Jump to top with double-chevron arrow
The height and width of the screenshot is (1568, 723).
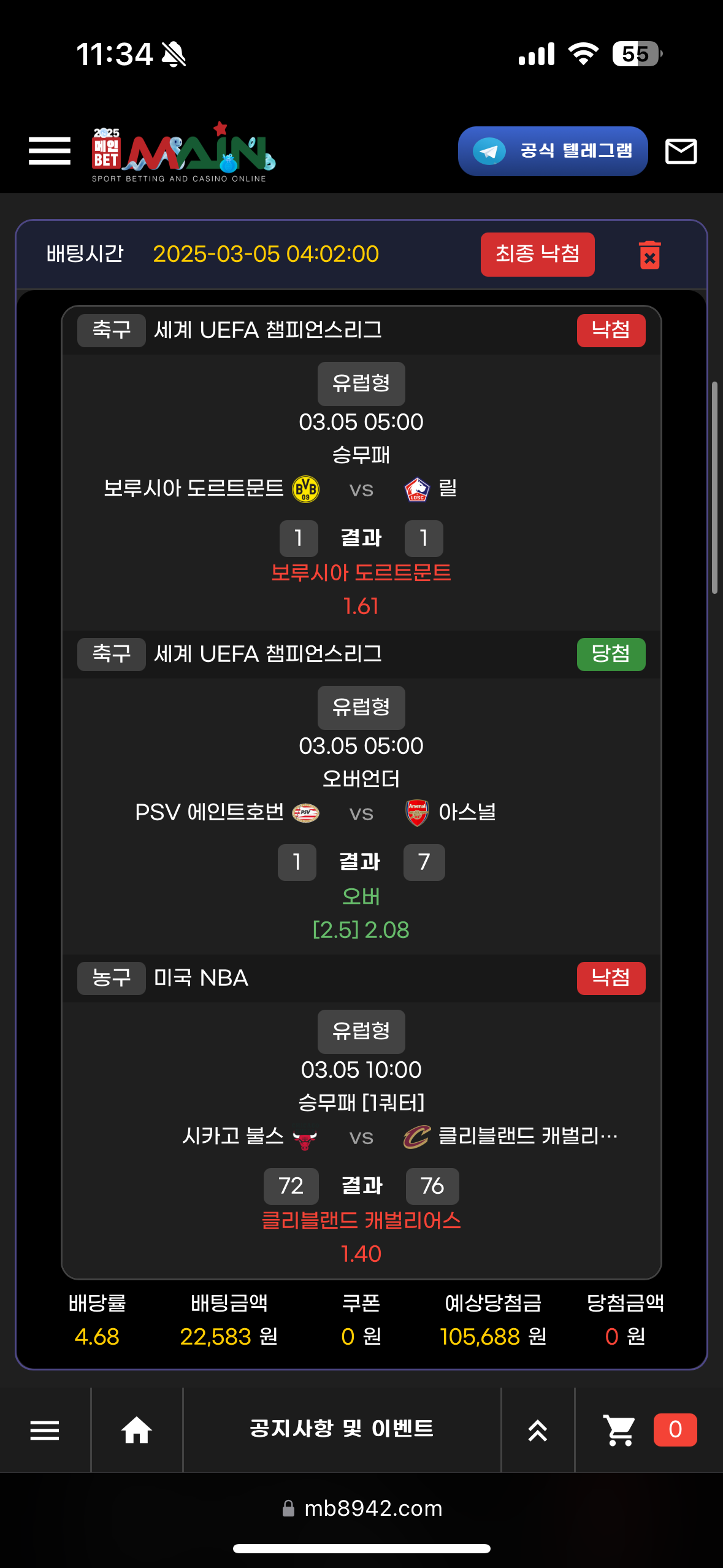538,1431
